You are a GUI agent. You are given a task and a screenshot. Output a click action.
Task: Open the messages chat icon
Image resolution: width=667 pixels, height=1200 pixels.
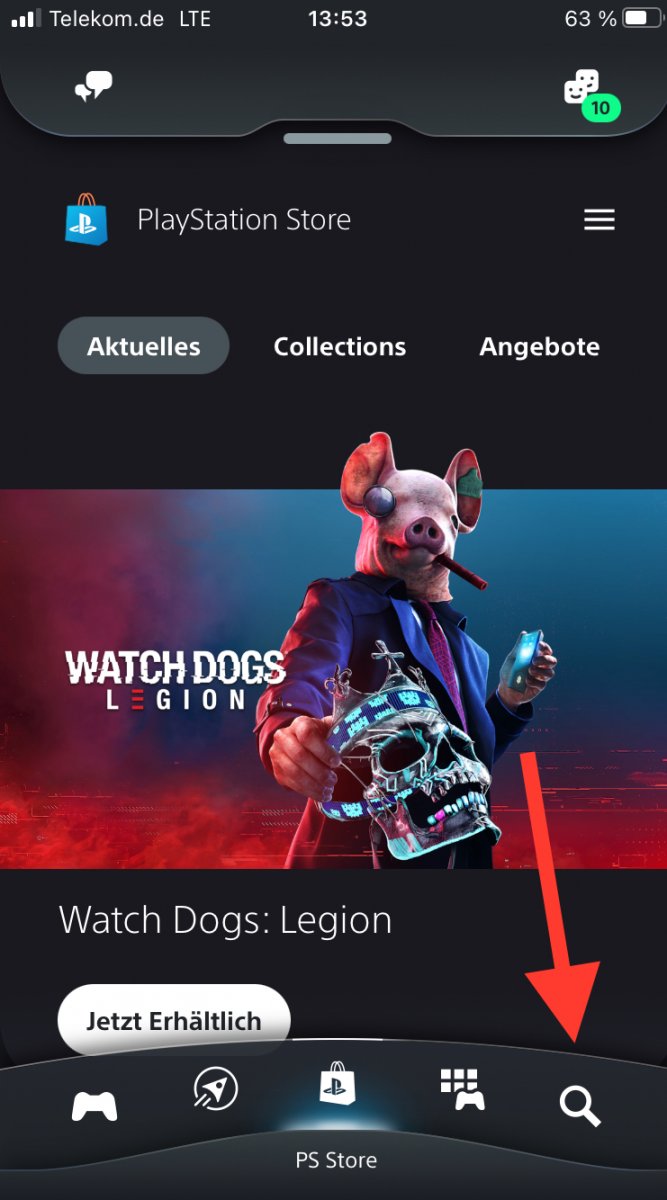coord(94,89)
